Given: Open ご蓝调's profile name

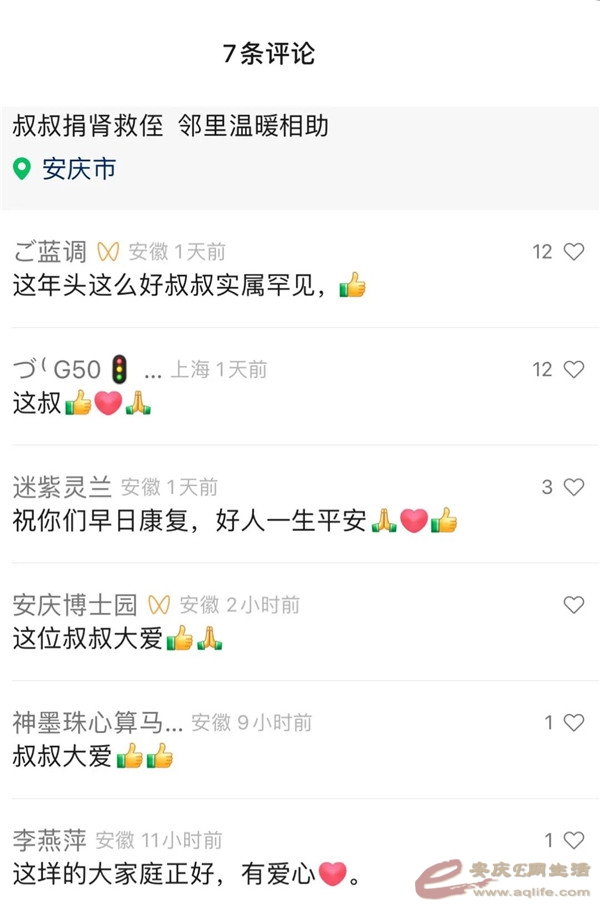Looking at the screenshot, I should [x=51, y=252].
